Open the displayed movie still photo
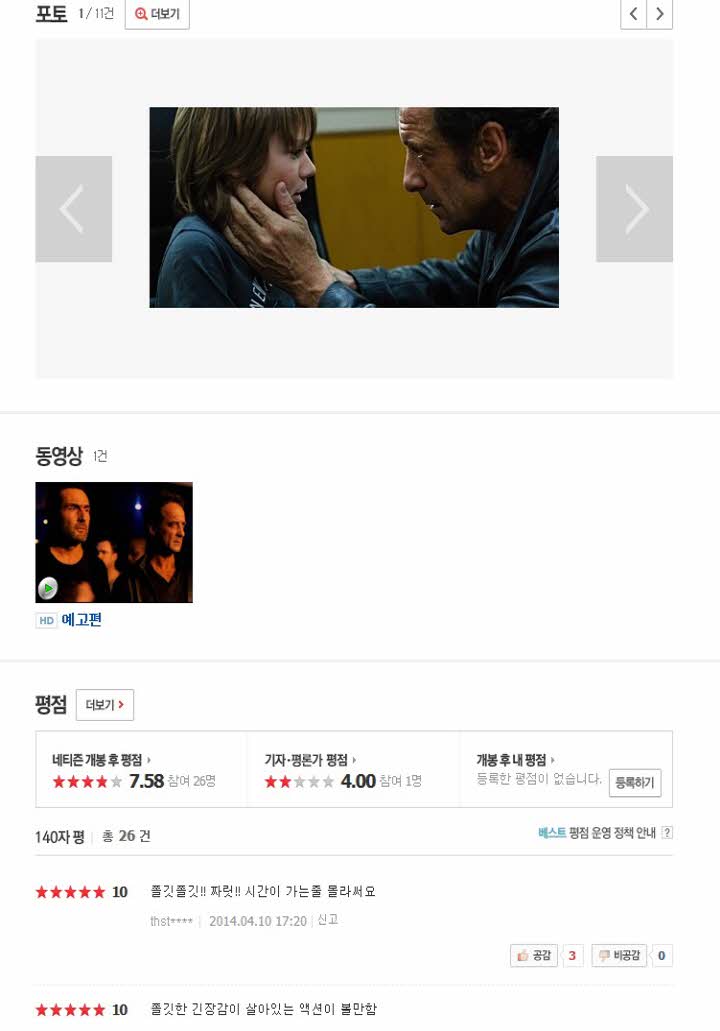 pyautogui.click(x=354, y=207)
